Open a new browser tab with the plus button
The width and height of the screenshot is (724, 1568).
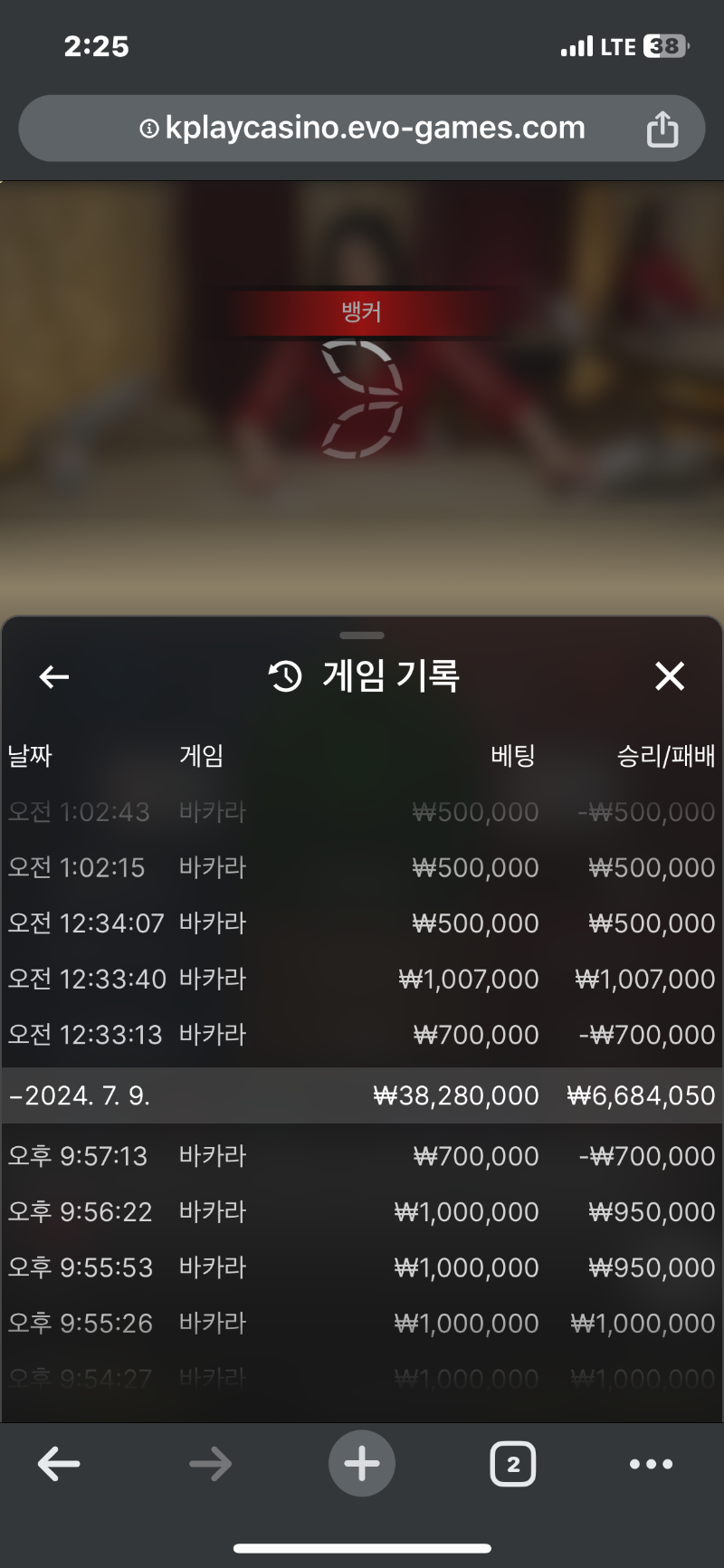(x=362, y=1464)
